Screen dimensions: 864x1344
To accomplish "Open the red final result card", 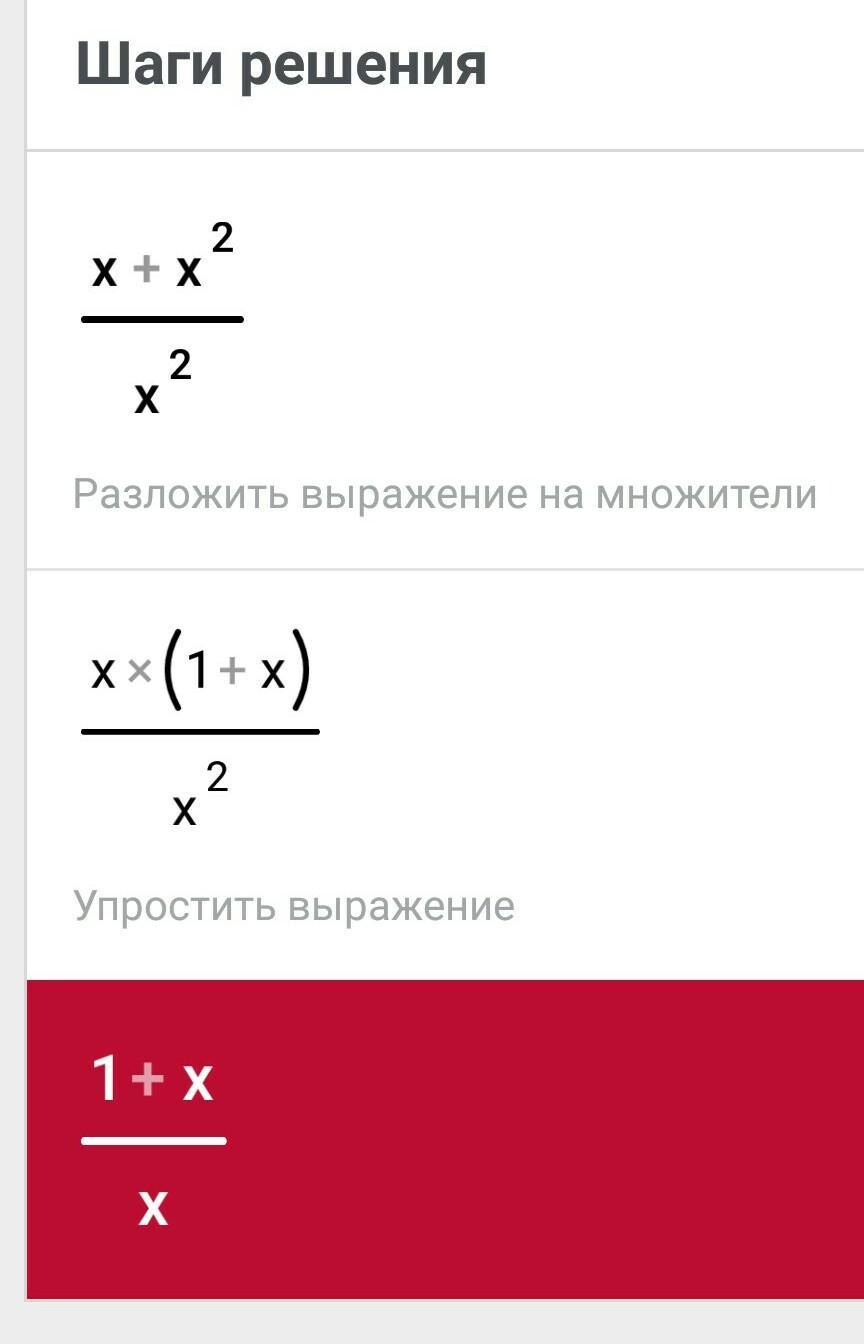I will coord(445,1140).
